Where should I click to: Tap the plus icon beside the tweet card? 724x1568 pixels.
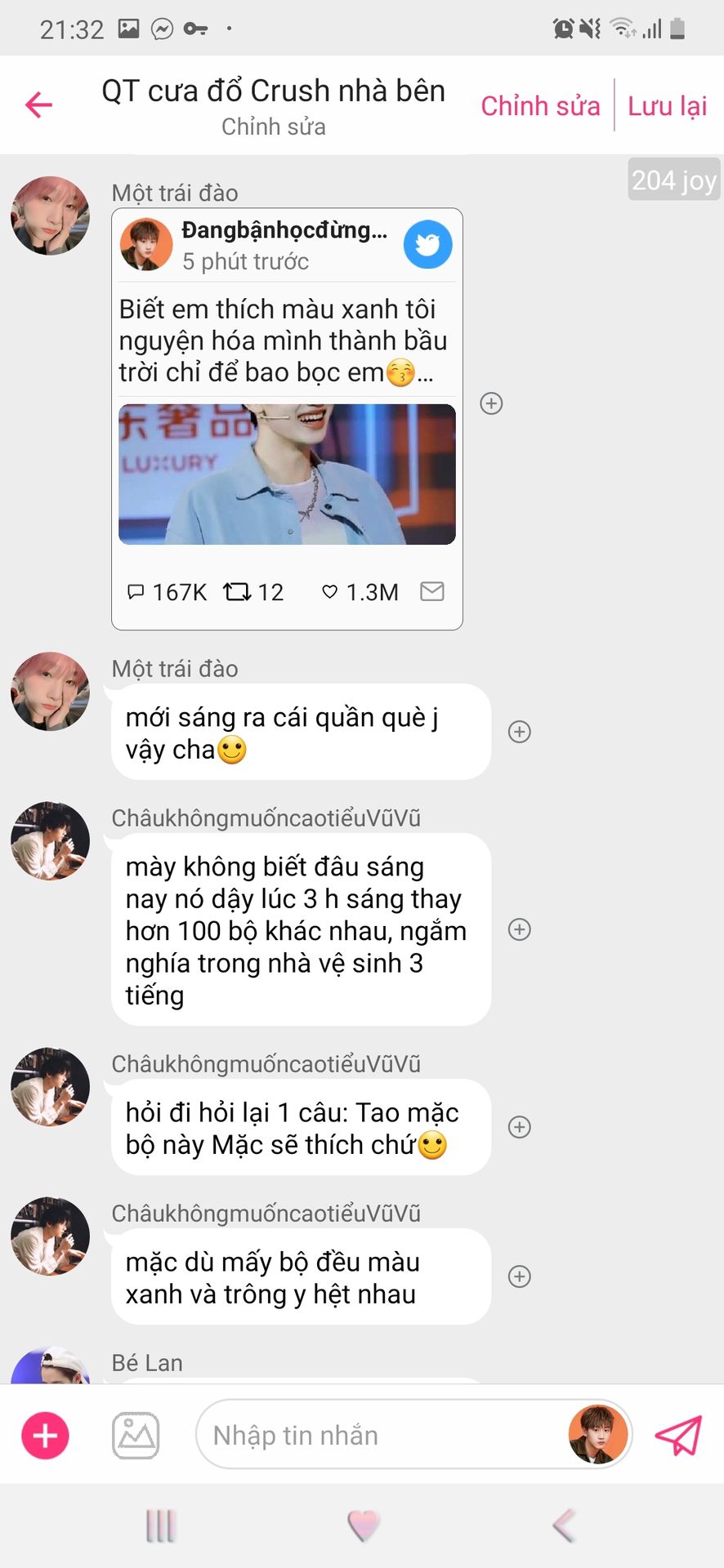pyautogui.click(x=491, y=403)
